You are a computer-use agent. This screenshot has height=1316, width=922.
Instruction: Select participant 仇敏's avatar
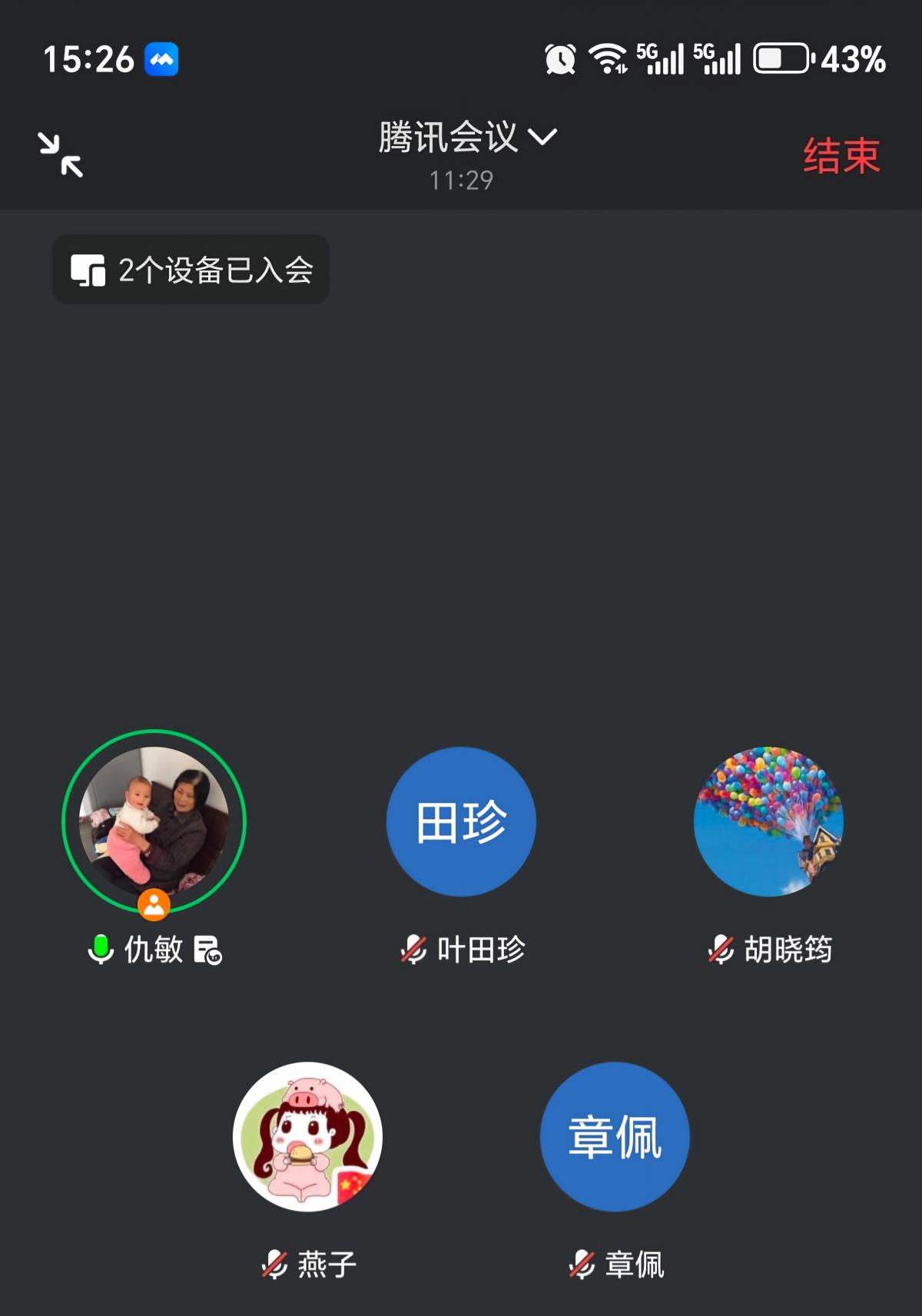[x=154, y=821]
